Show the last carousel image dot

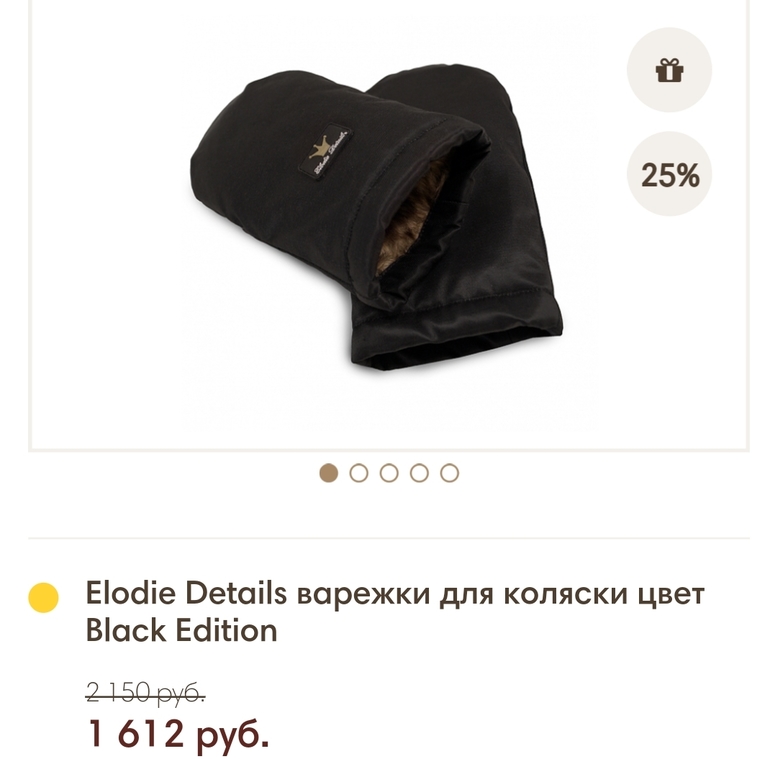point(450,473)
